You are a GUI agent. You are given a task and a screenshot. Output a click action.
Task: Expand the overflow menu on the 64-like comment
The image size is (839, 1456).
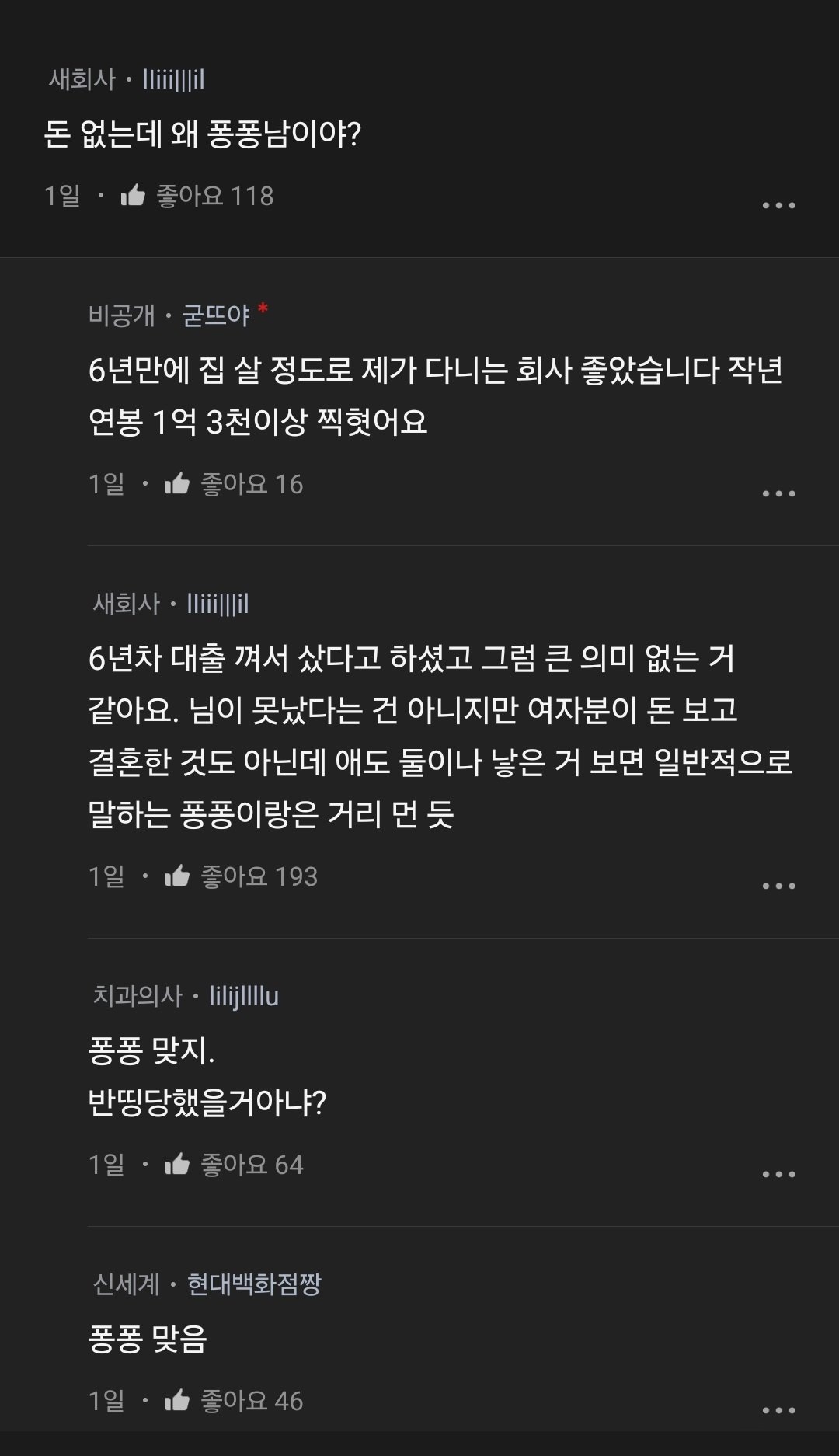tap(778, 1171)
